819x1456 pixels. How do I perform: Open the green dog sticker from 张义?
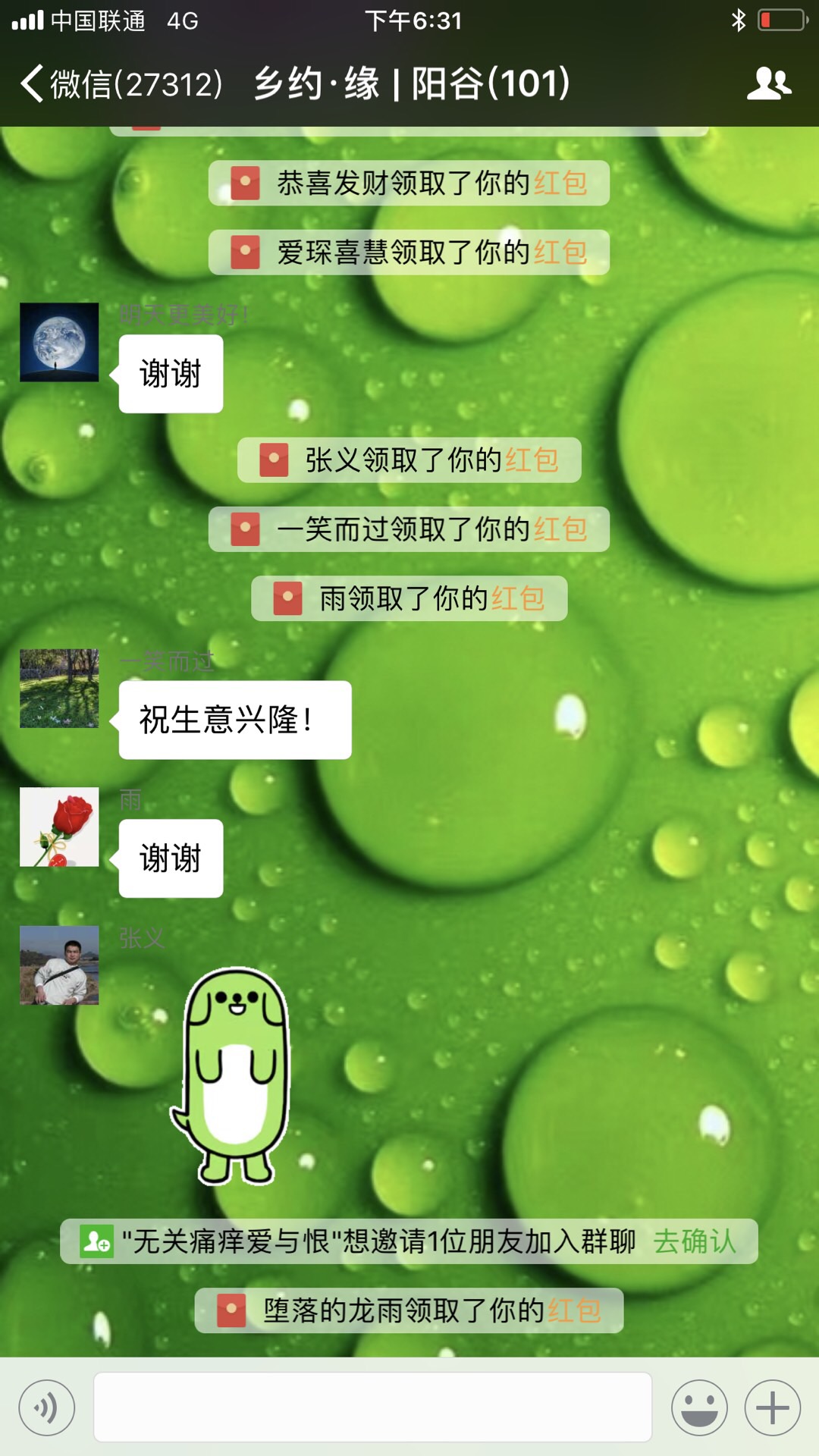point(231,1075)
